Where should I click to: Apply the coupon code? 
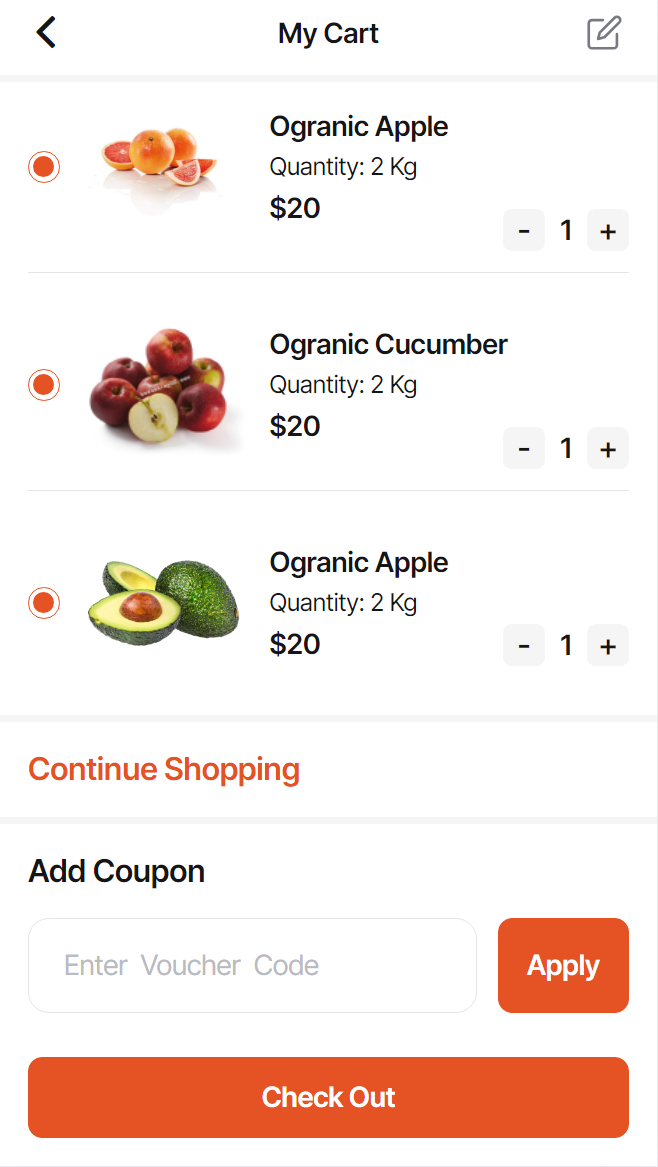563,965
